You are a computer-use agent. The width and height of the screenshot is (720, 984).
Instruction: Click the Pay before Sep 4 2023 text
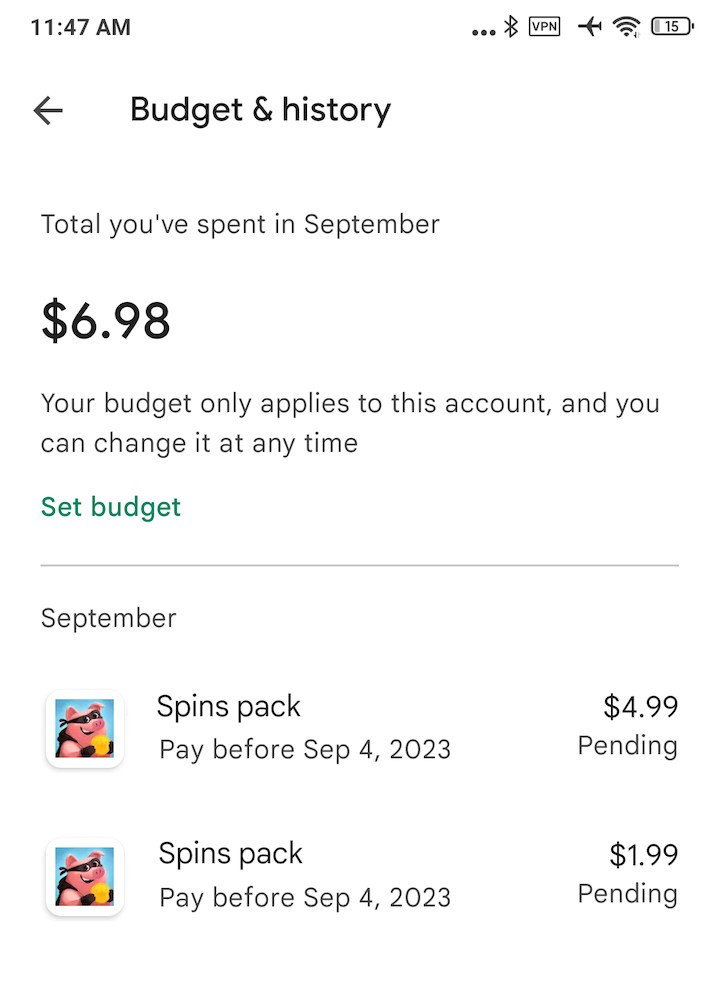[306, 749]
